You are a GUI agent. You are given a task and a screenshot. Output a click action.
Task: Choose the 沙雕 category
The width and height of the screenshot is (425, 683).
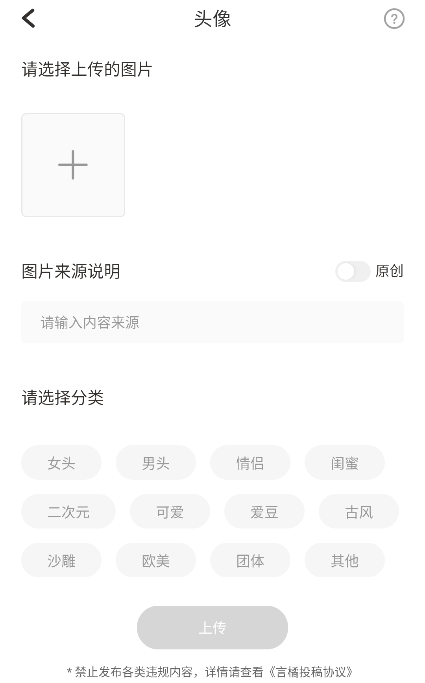pyautogui.click(x=61, y=560)
